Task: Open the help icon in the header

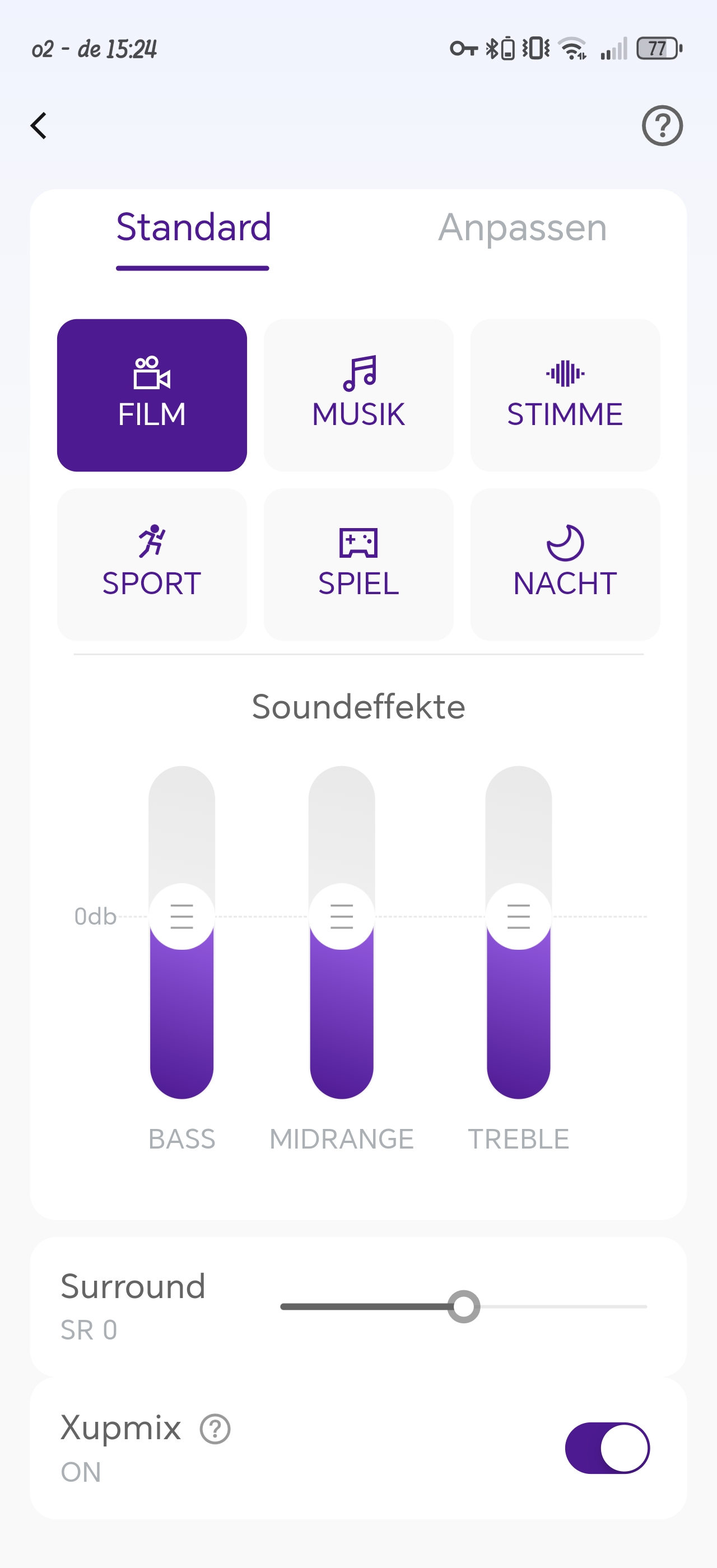Action: pos(662,126)
